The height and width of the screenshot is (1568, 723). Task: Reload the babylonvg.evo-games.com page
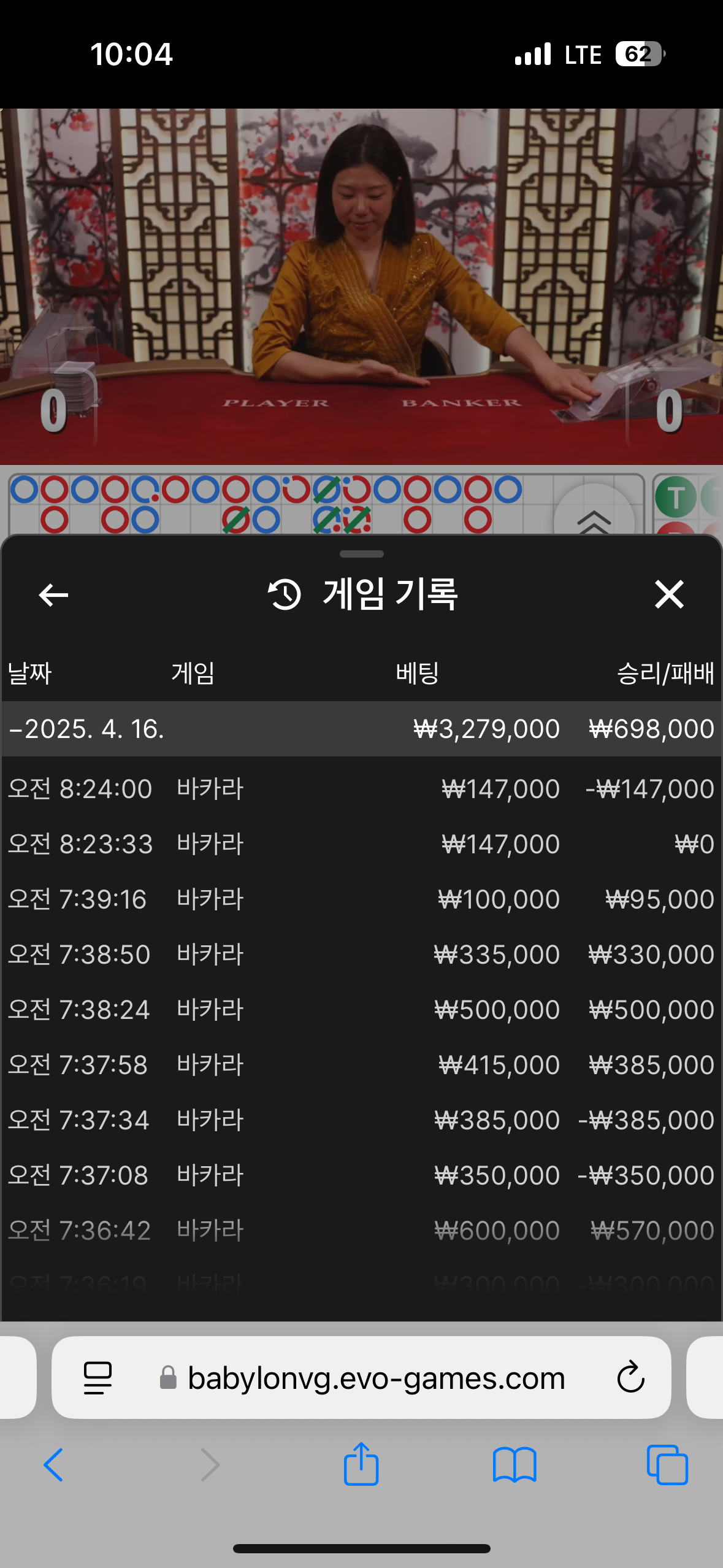point(630,1378)
